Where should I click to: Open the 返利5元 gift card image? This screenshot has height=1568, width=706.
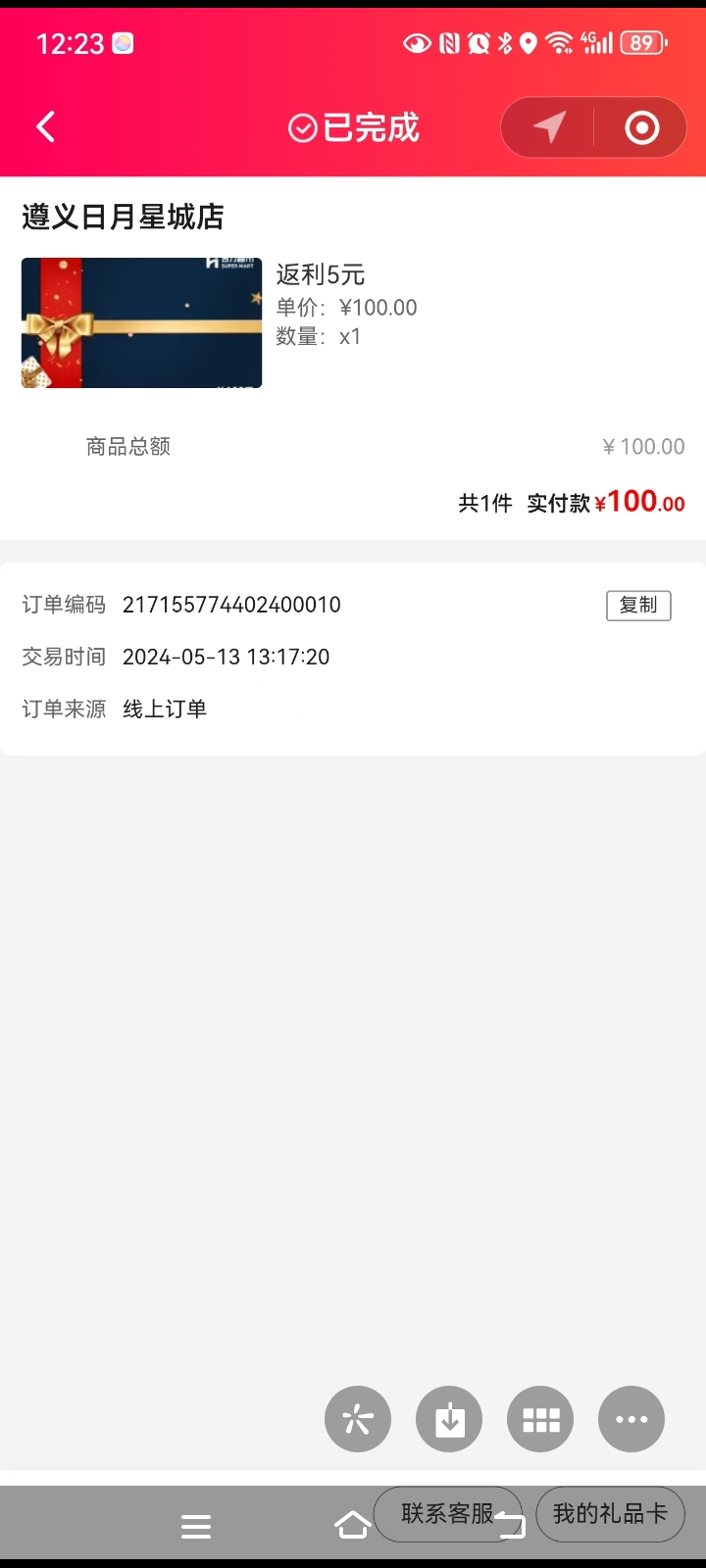point(142,322)
